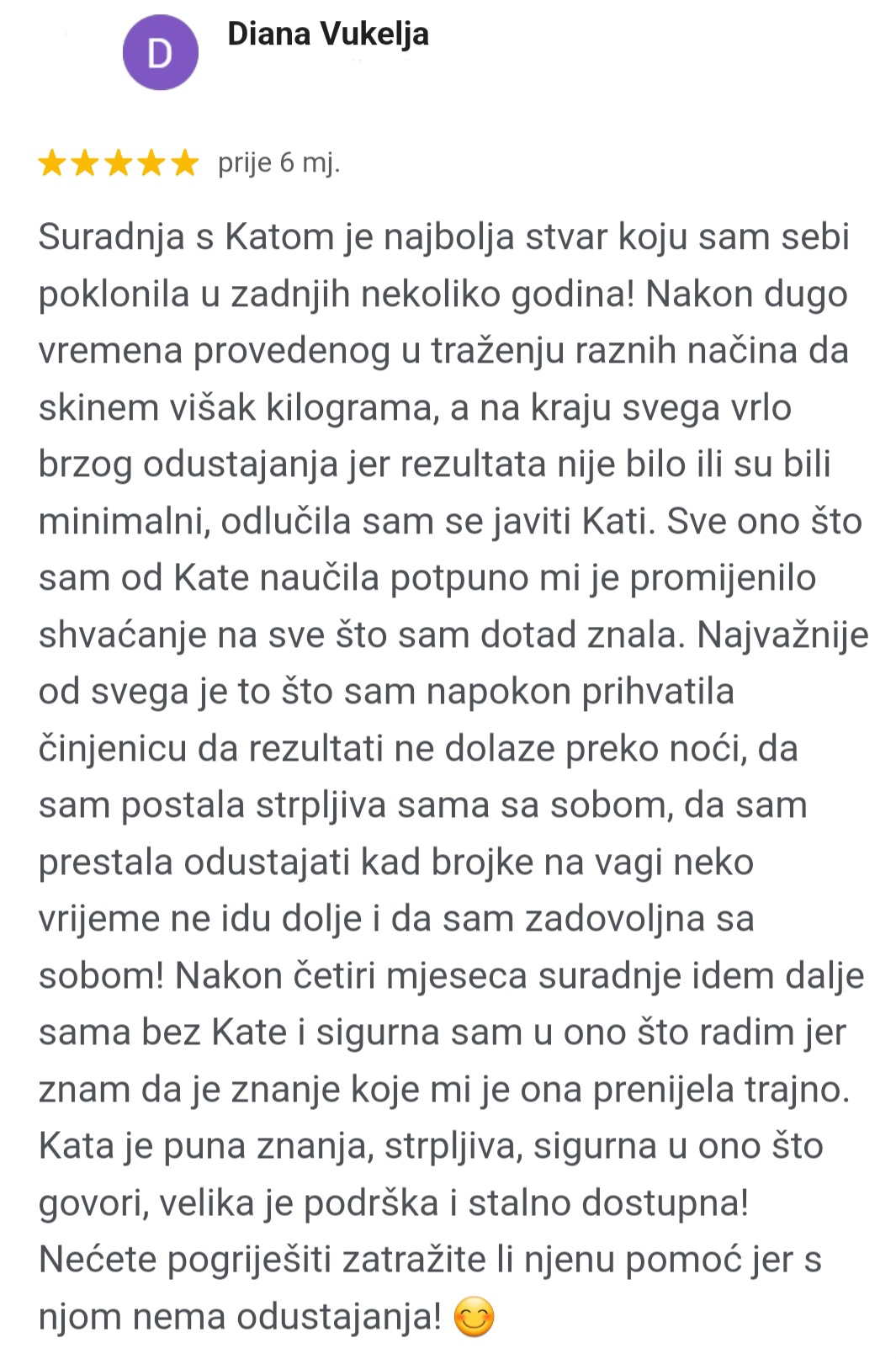
Task: Open Diana Vukelja's profile avatar
Action: pyautogui.click(x=160, y=53)
